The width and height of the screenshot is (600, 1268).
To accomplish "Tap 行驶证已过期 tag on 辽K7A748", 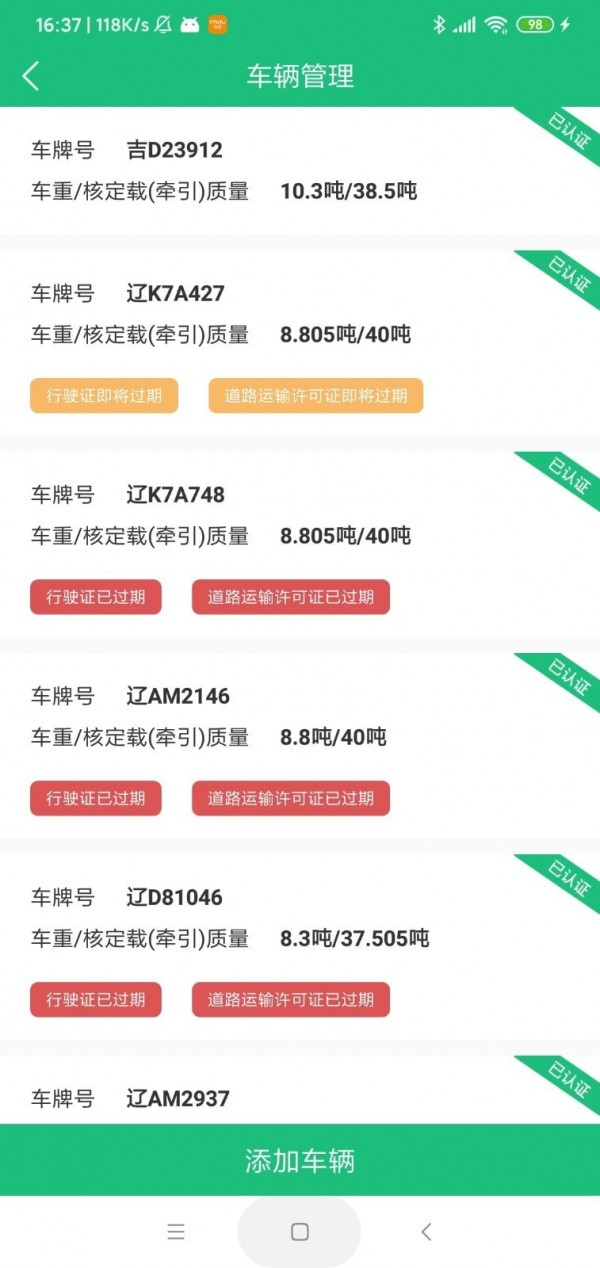I will [96, 597].
